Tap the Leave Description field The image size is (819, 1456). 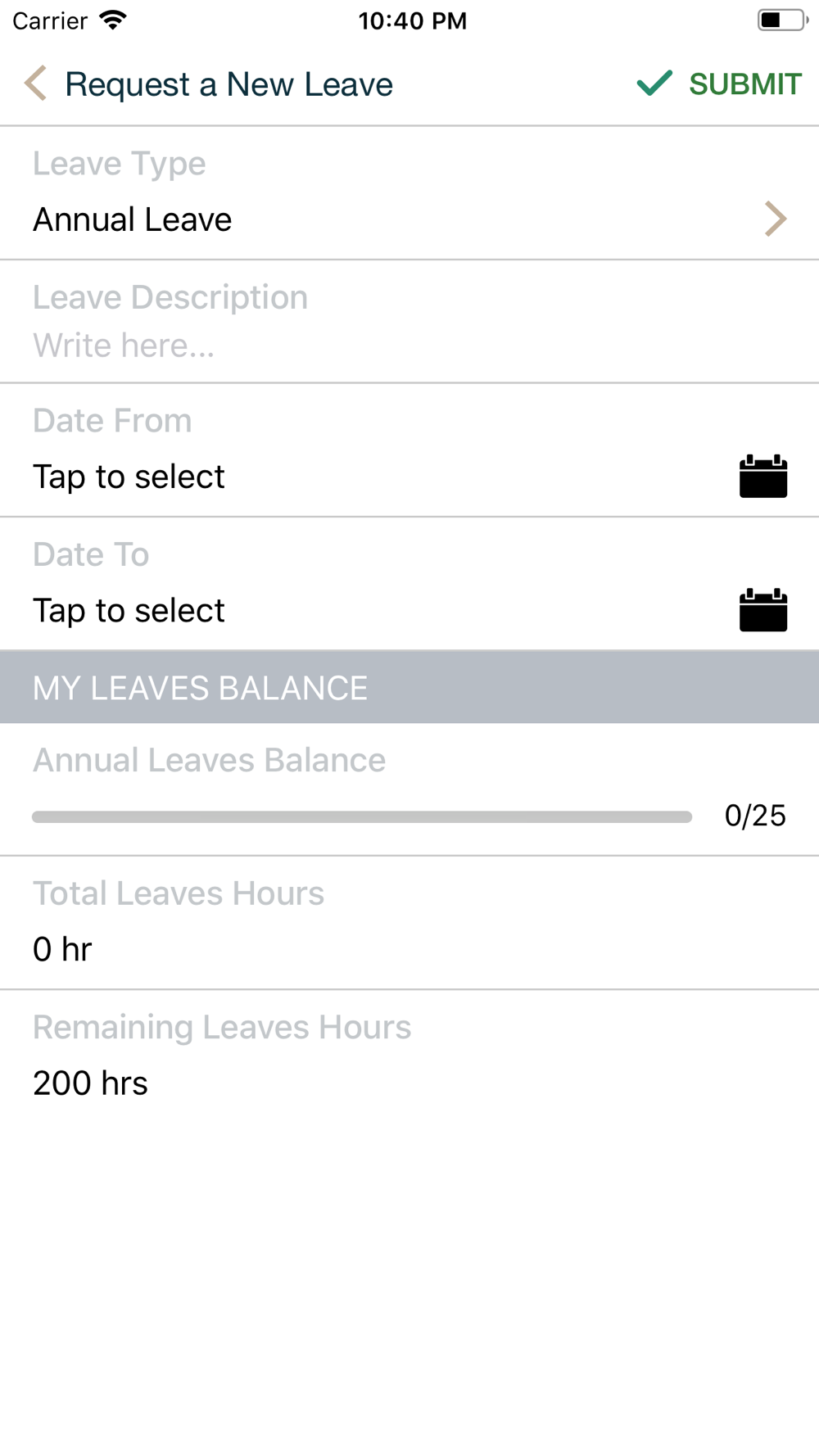(x=409, y=322)
